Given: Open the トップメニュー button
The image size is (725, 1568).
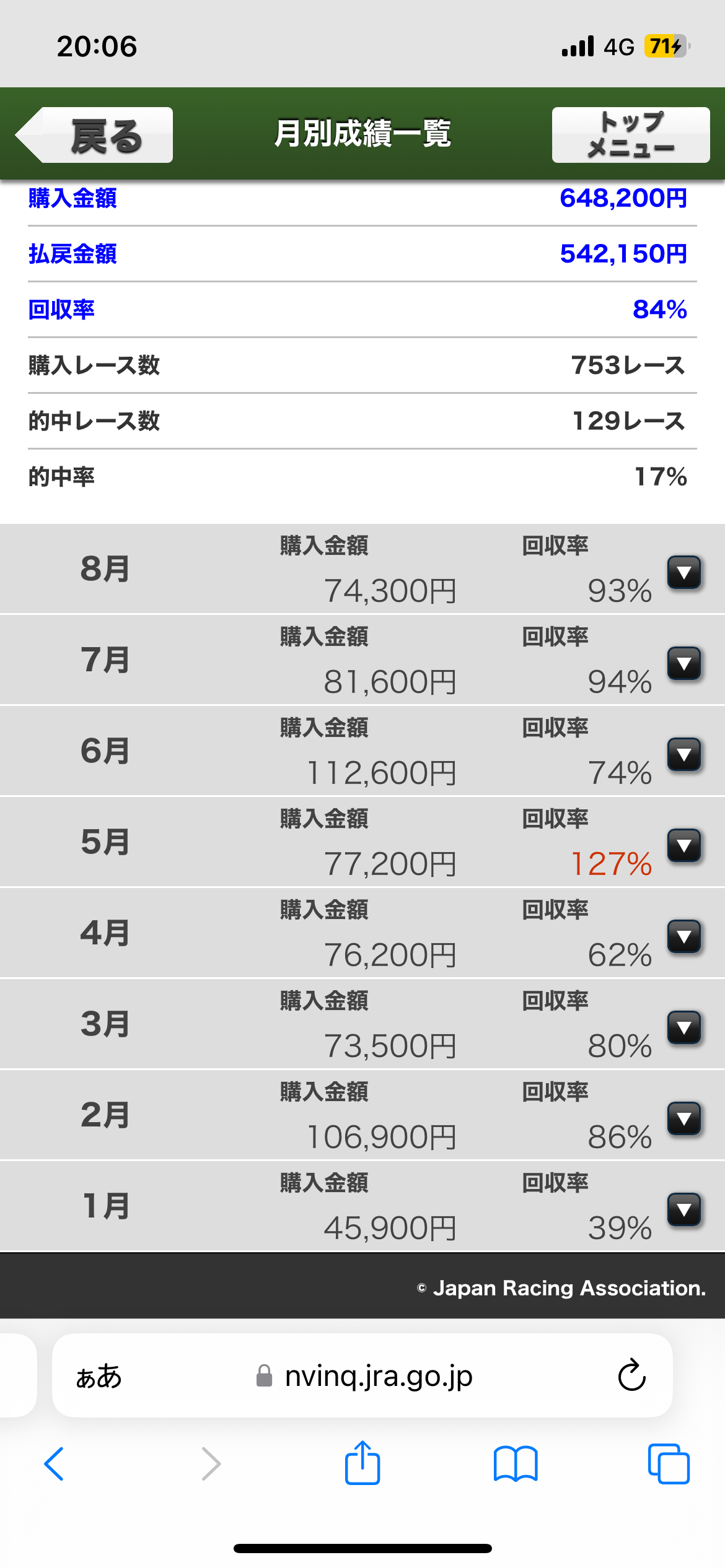Looking at the screenshot, I should click(x=631, y=135).
